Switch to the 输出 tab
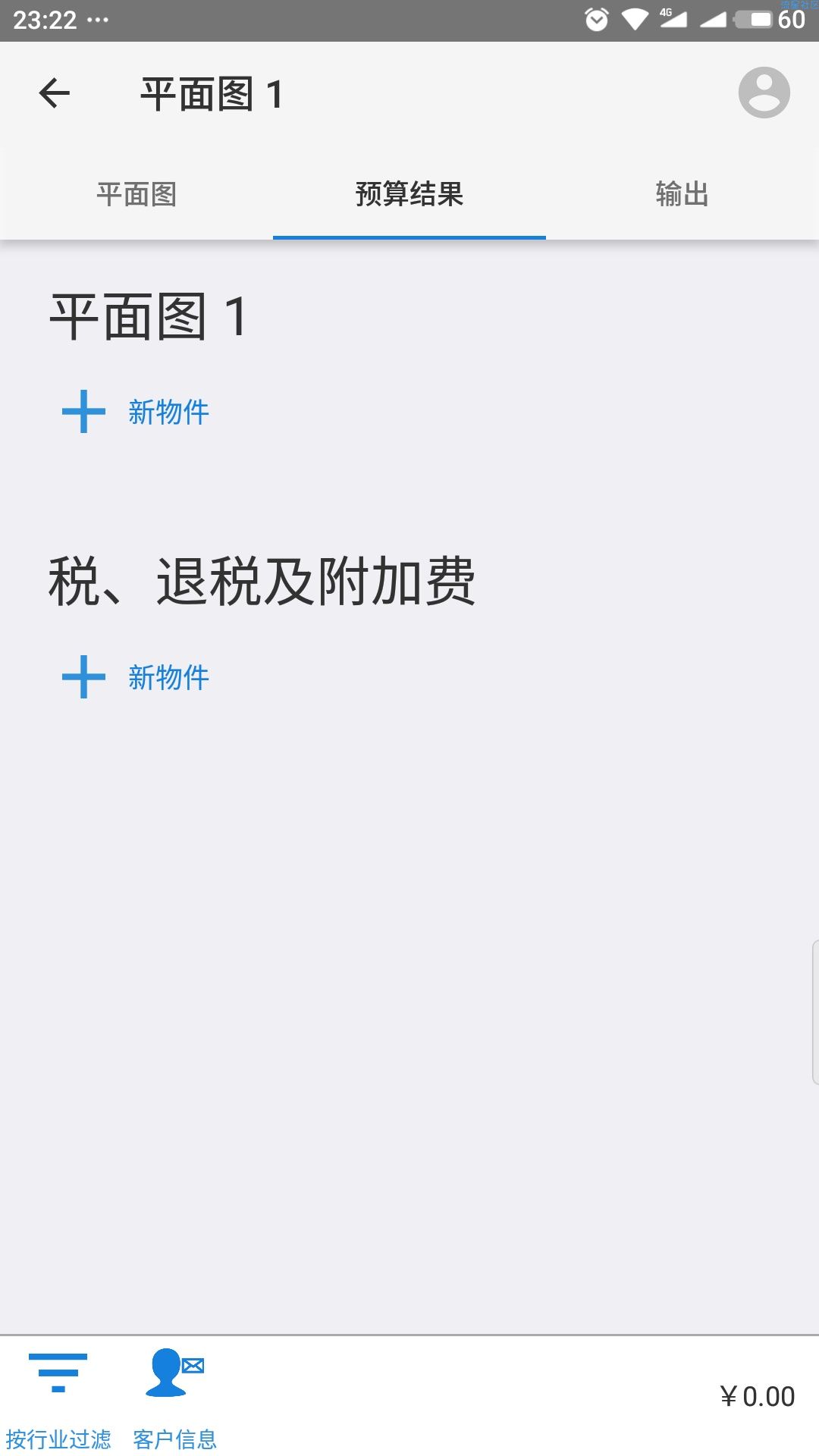819x1456 pixels. click(682, 194)
